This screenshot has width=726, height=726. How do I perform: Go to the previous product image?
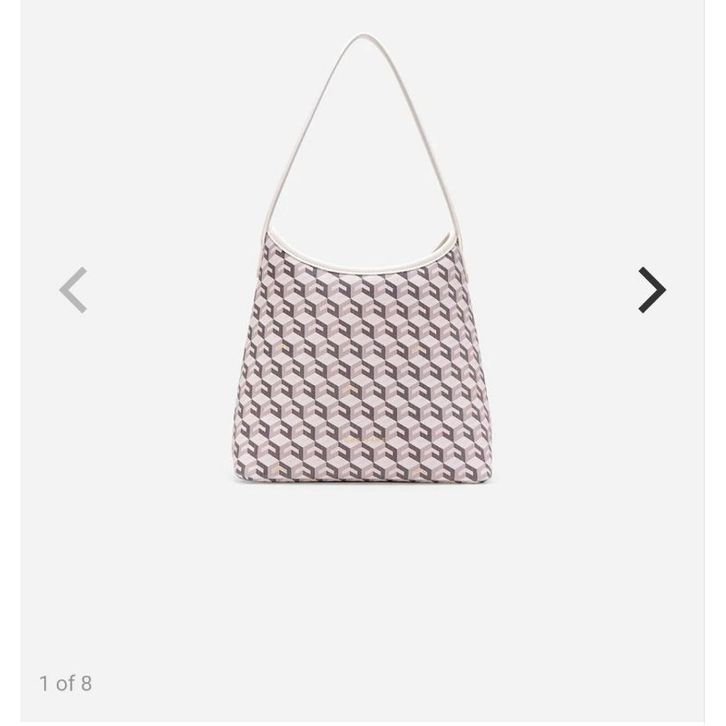tap(73, 290)
